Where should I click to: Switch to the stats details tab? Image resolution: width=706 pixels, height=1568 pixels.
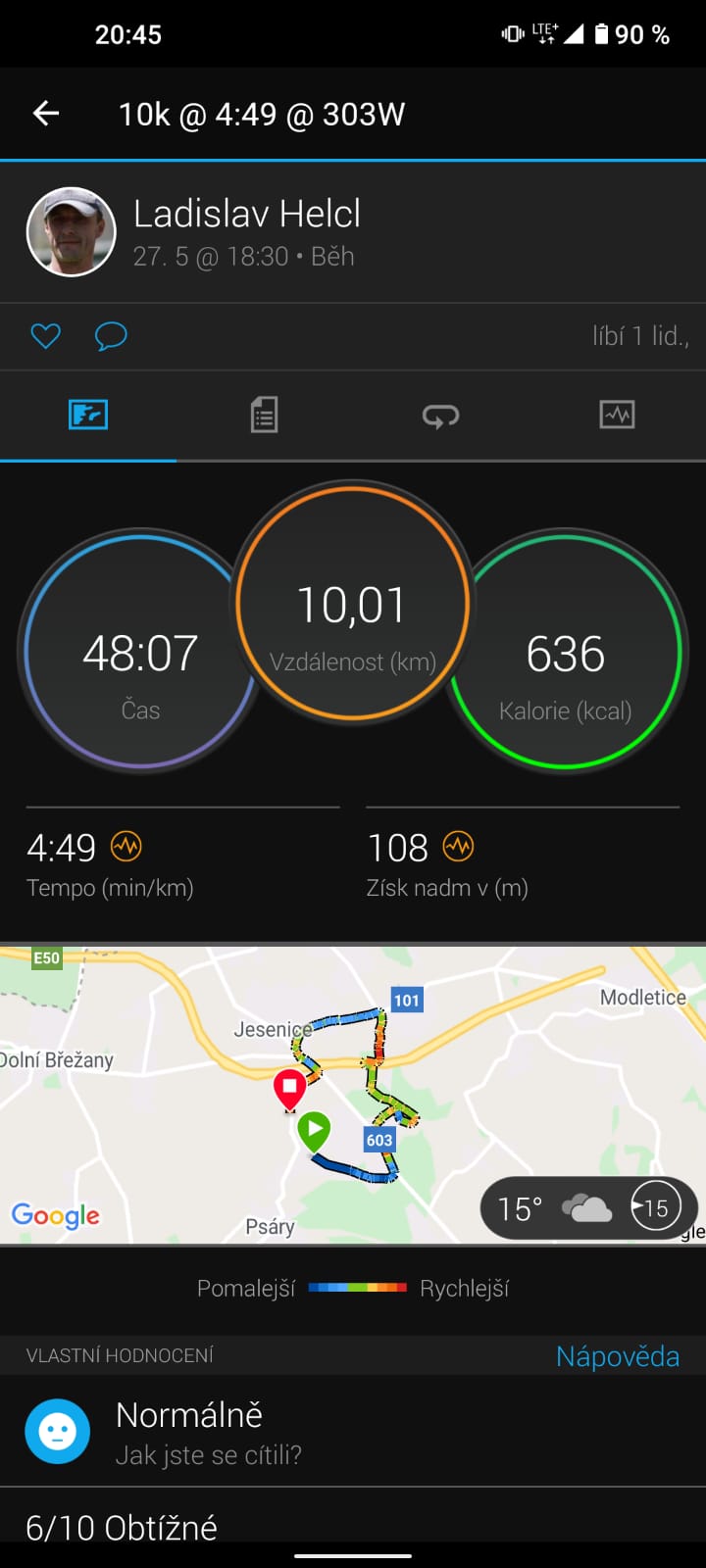tap(264, 416)
